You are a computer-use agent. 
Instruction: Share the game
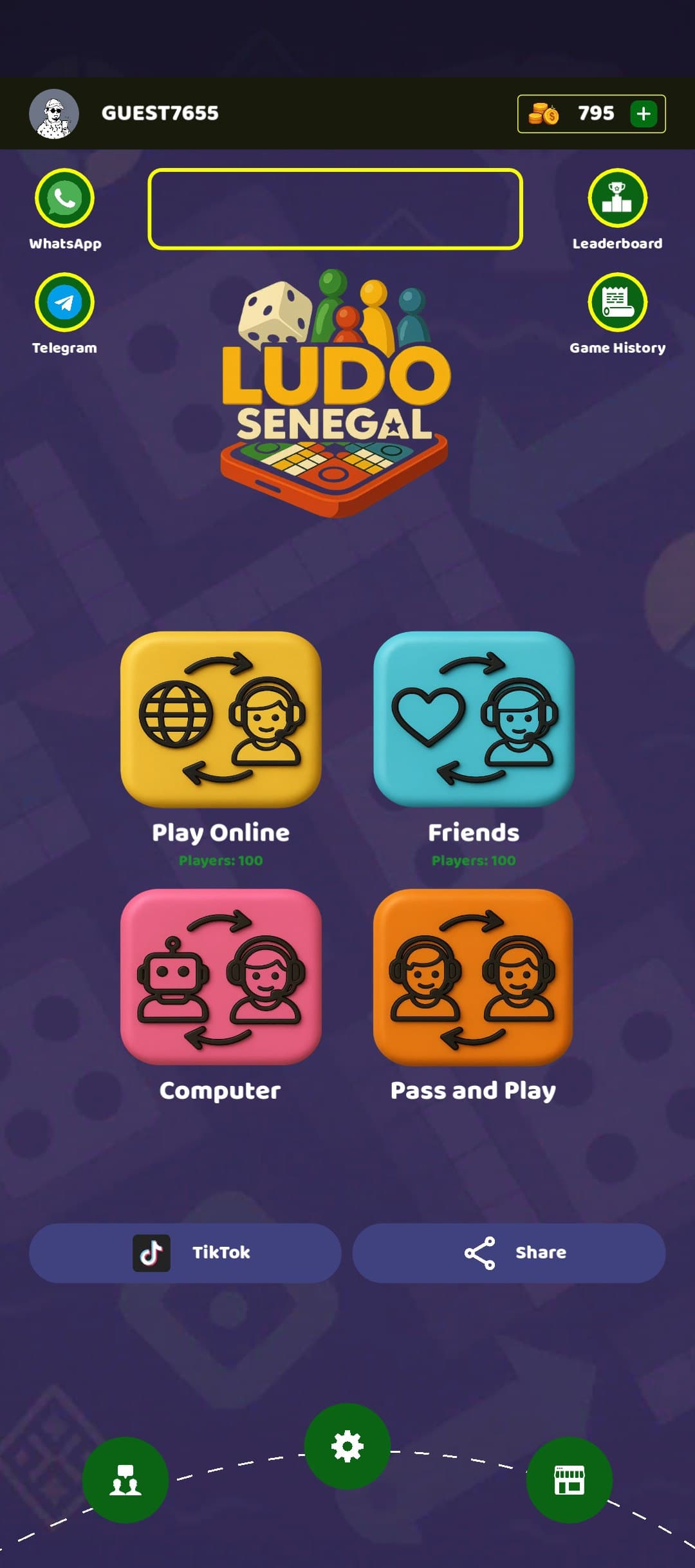509,1253
